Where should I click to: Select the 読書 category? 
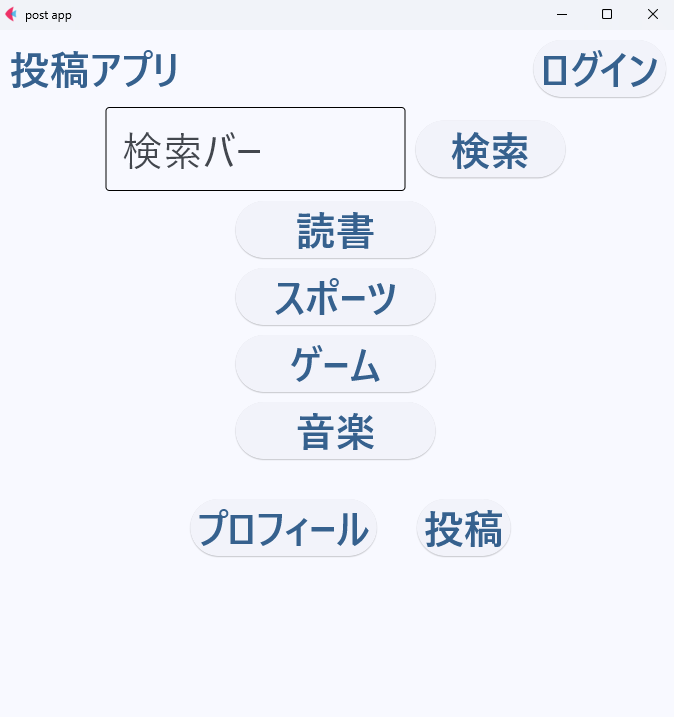click(335, 230)
